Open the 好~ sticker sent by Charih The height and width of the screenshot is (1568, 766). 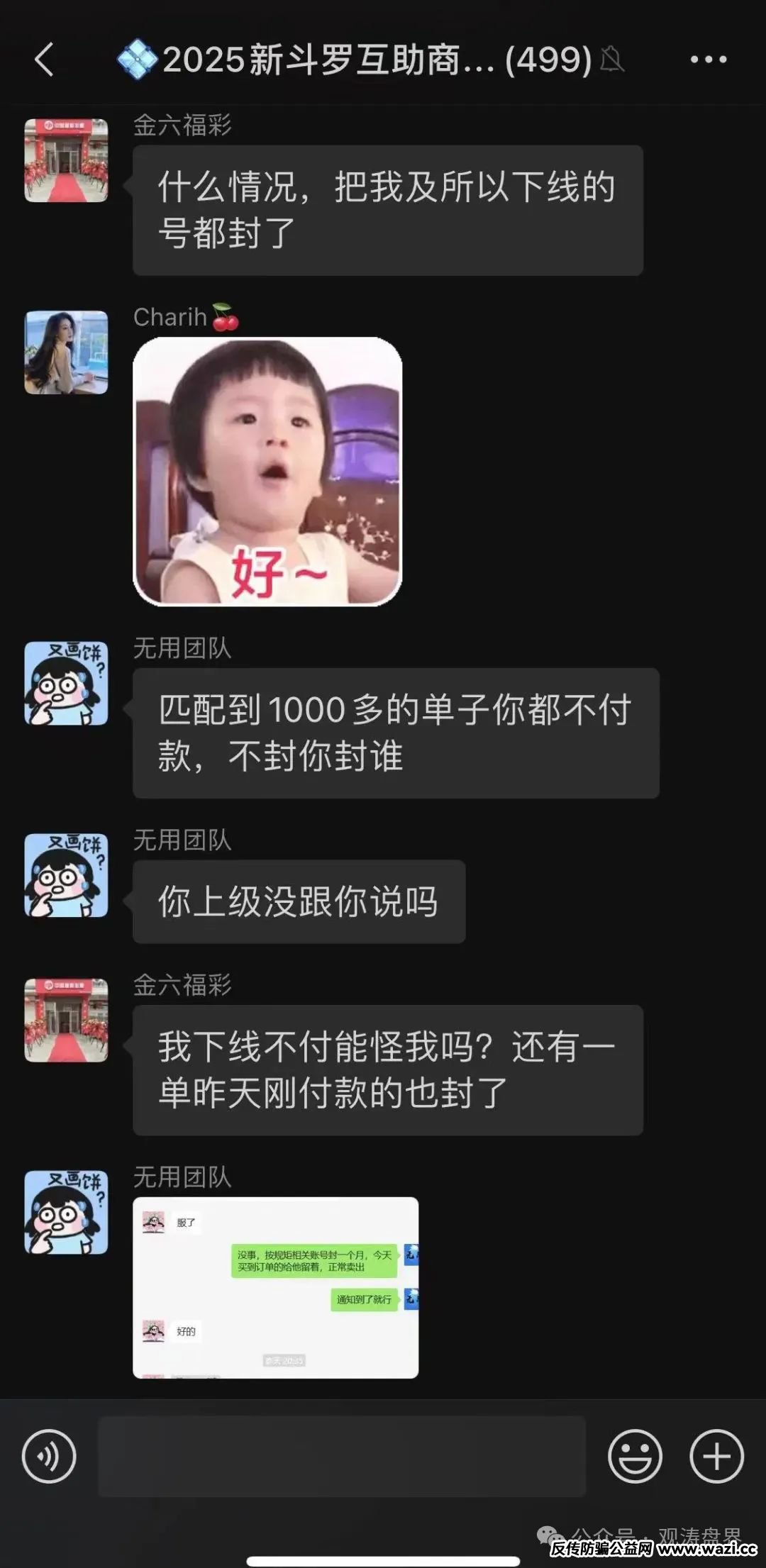coord(267,472)
